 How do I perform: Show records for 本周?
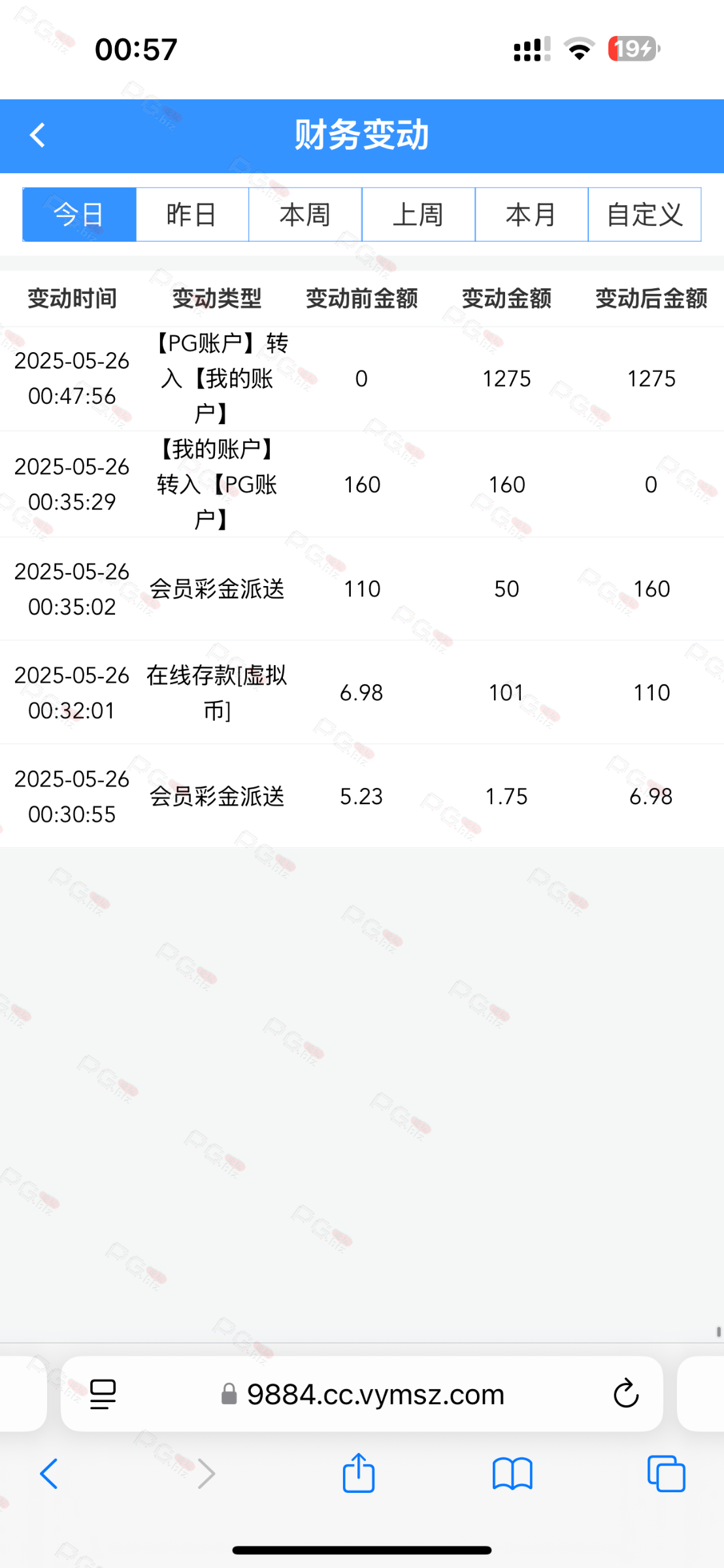[305, 214]
